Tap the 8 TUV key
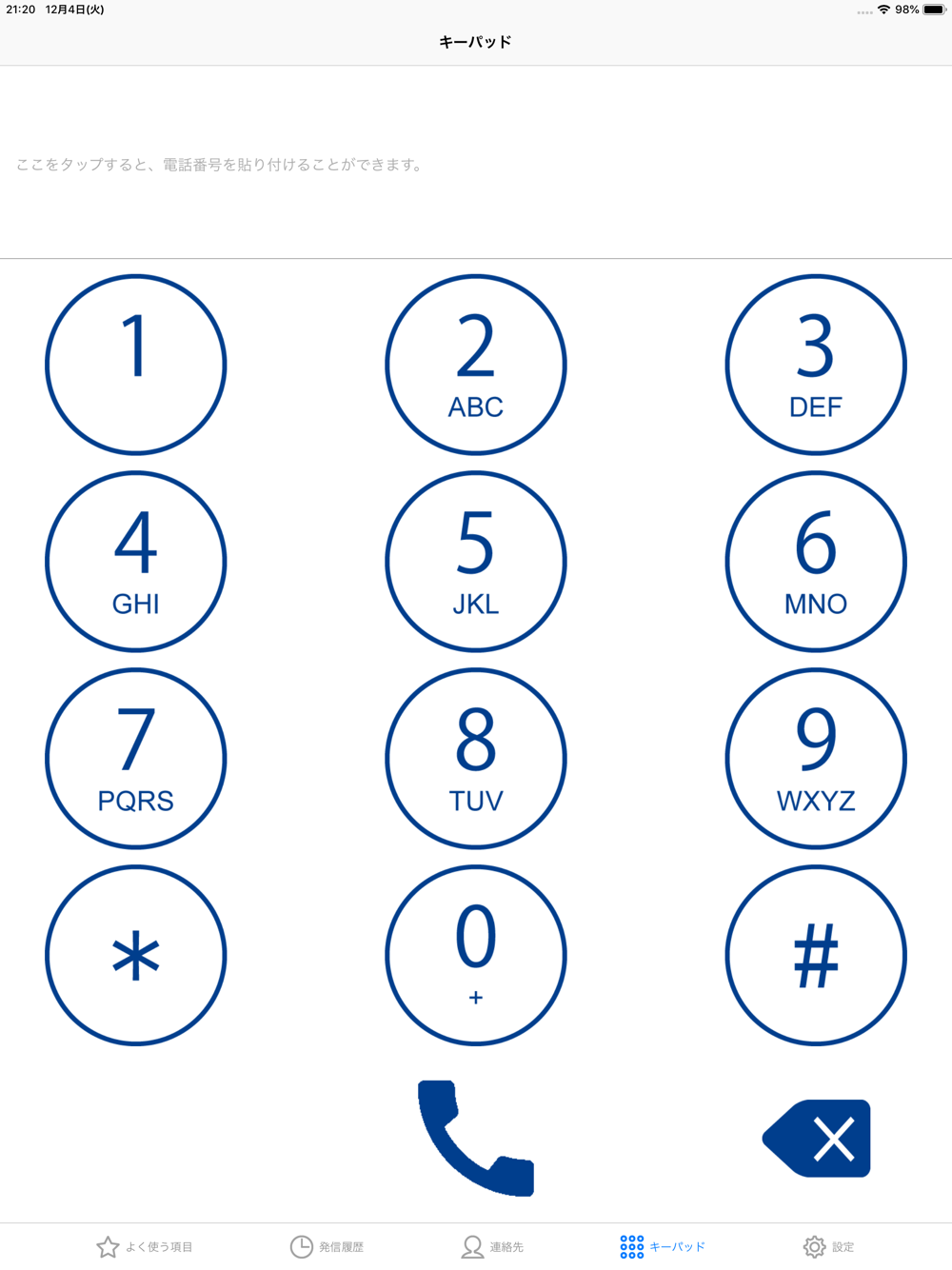 tap(476, 759)
